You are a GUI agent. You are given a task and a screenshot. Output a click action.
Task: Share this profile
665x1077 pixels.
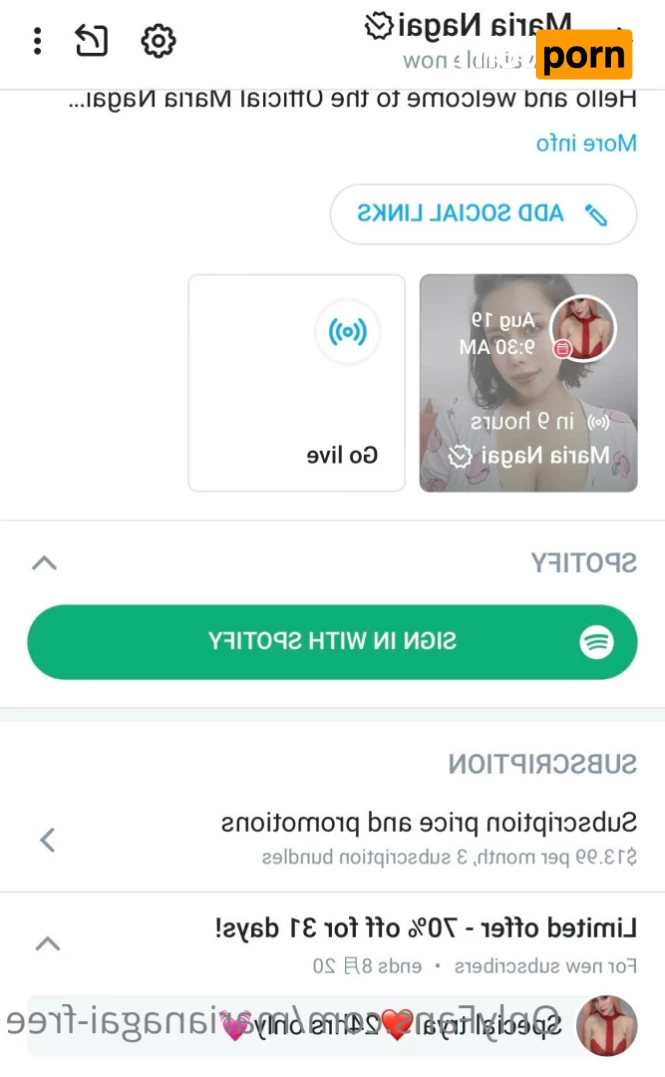(92, 41)
